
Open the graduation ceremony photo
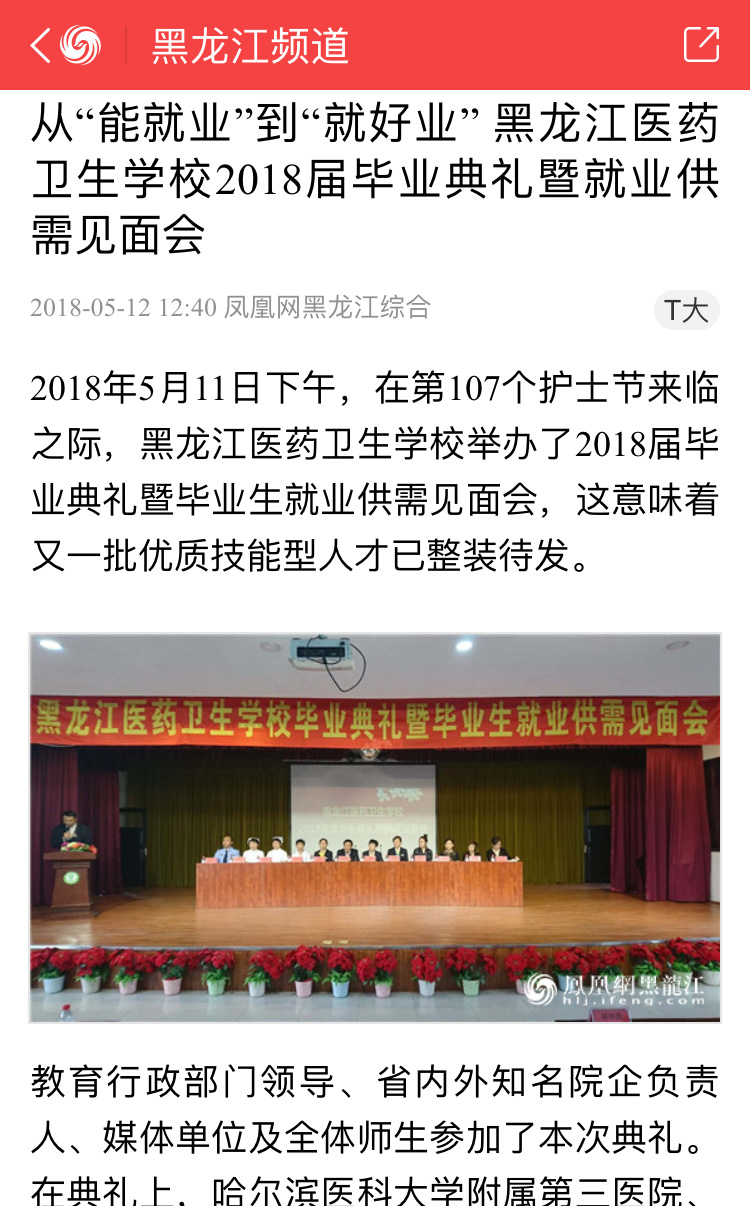click(x=375, y=827)
